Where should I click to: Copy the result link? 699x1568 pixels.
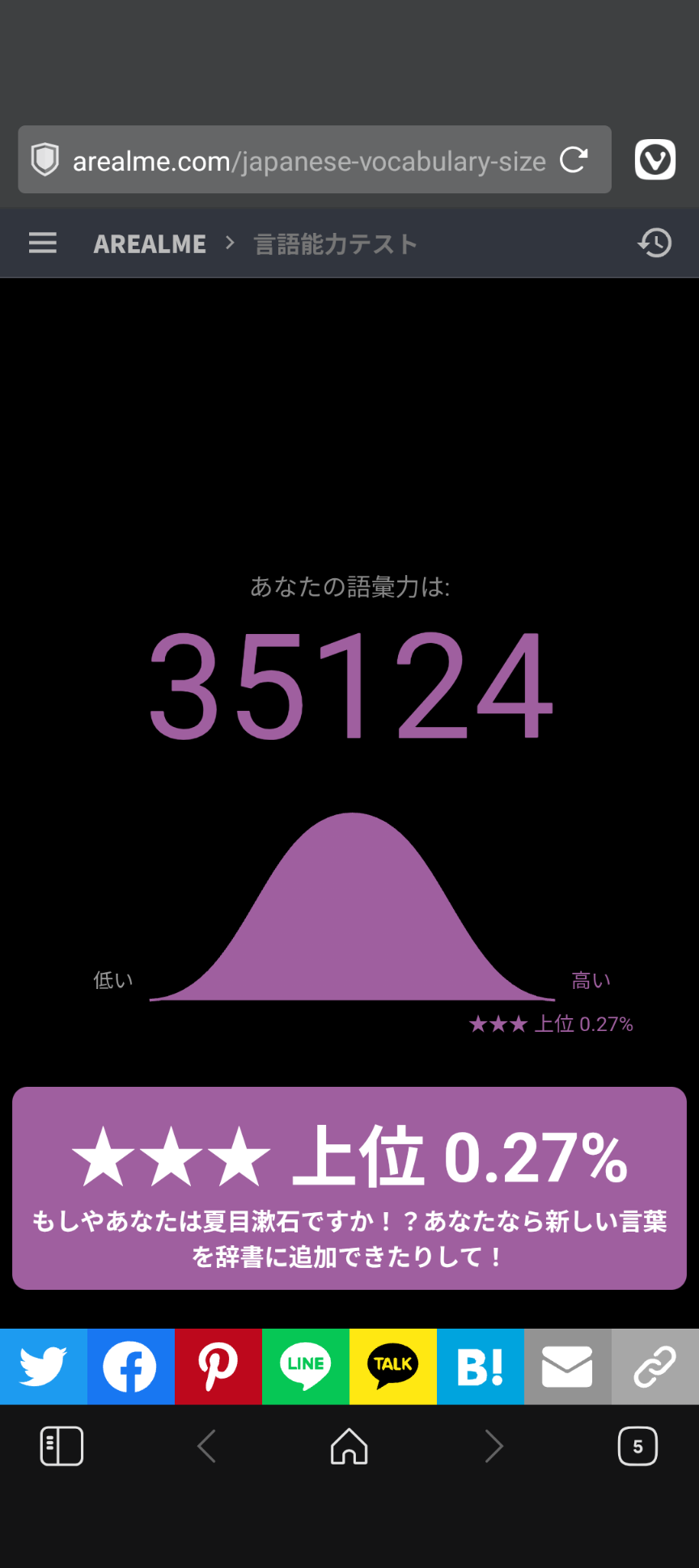tap(655, 1367)
